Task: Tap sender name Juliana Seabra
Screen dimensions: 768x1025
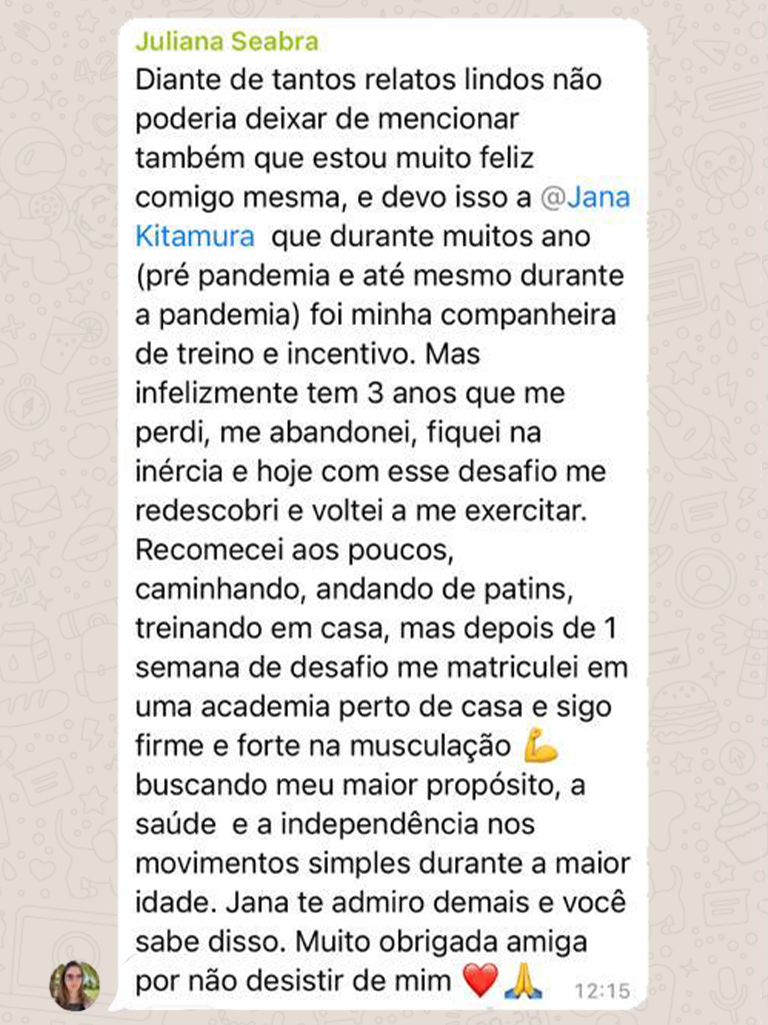Action: pyautogui.click(x=227, y=41)
